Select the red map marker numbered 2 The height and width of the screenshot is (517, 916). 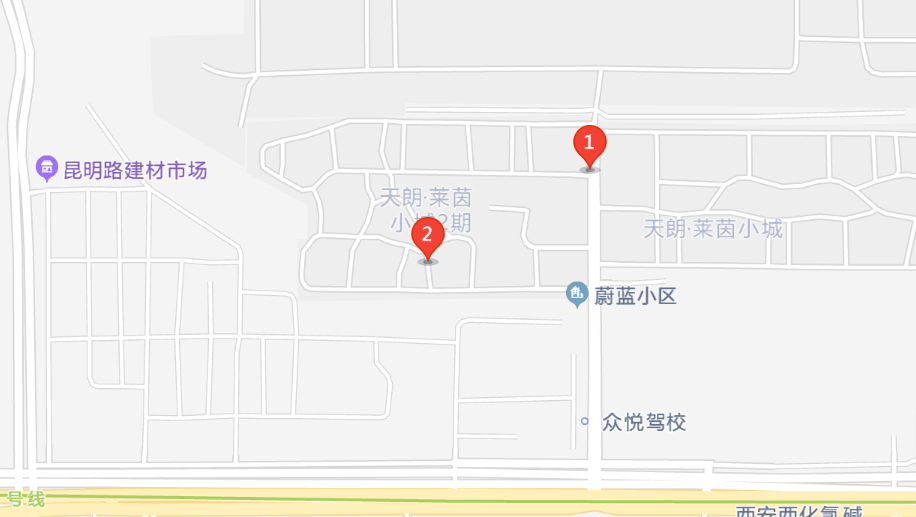428,238
